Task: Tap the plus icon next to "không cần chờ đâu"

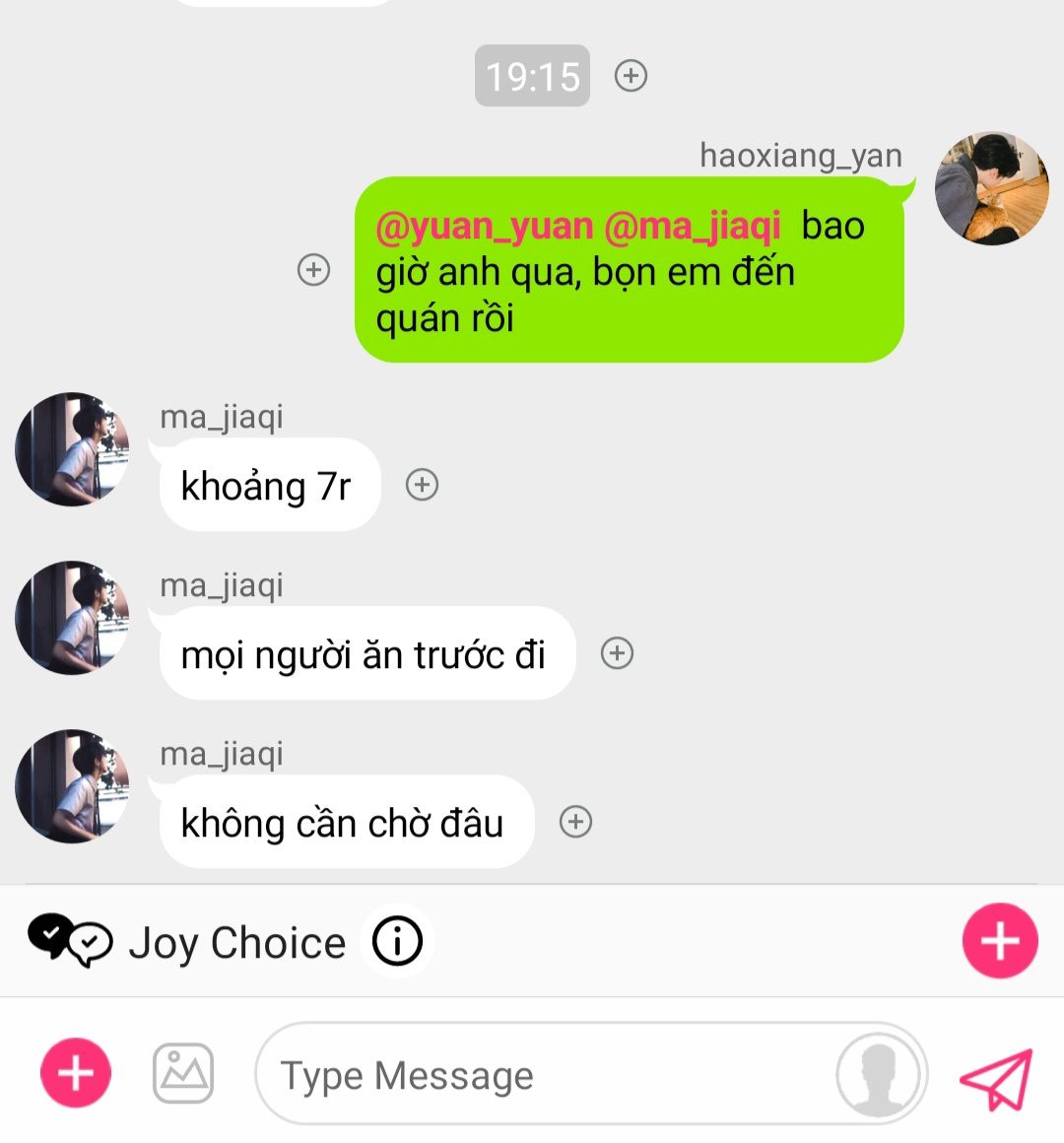Action: [x=575, y=822]
